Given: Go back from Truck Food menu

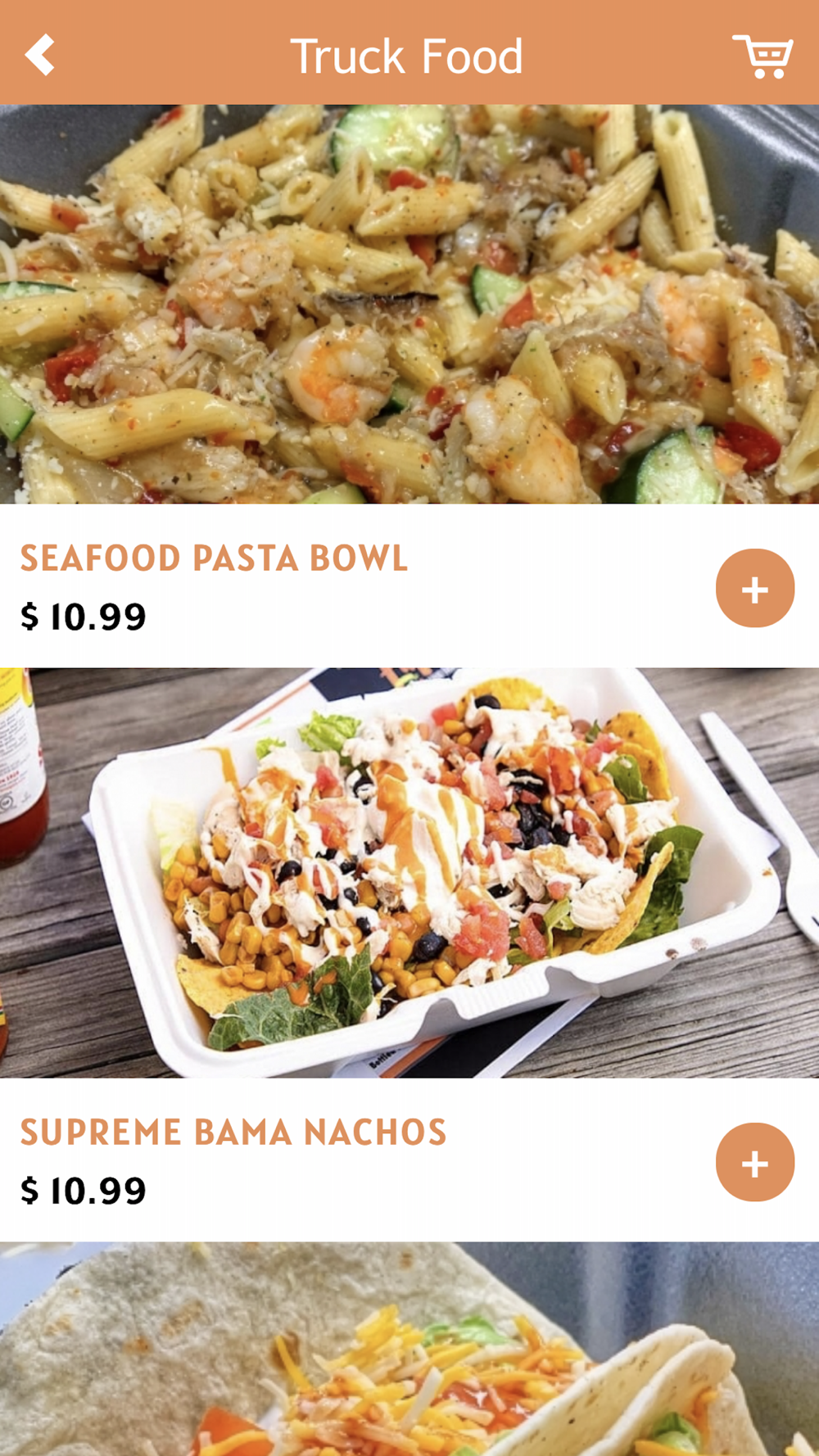Looking at the screenshot, I should tap(39, 56).
